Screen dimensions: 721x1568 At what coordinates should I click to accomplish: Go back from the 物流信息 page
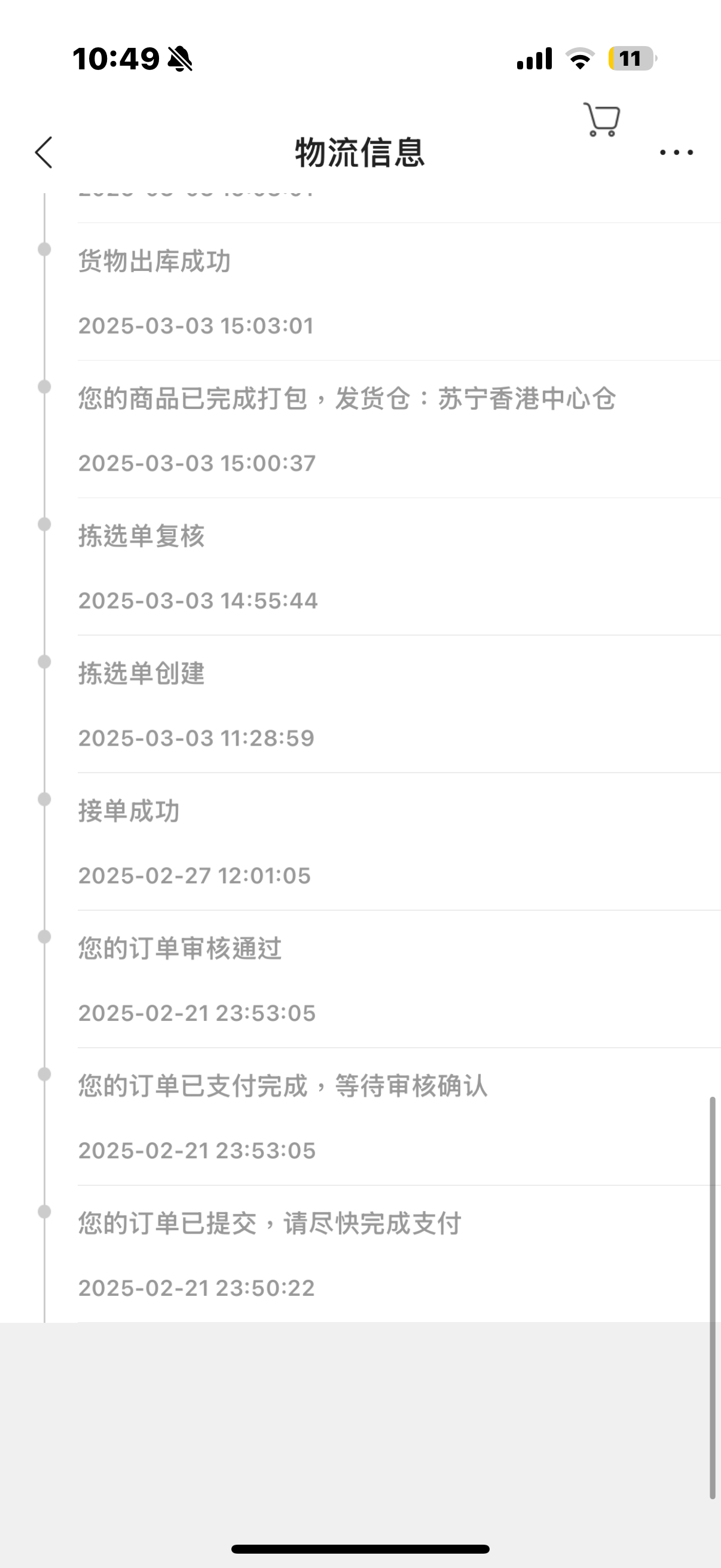pyautogui.click(x=44, y=152)
